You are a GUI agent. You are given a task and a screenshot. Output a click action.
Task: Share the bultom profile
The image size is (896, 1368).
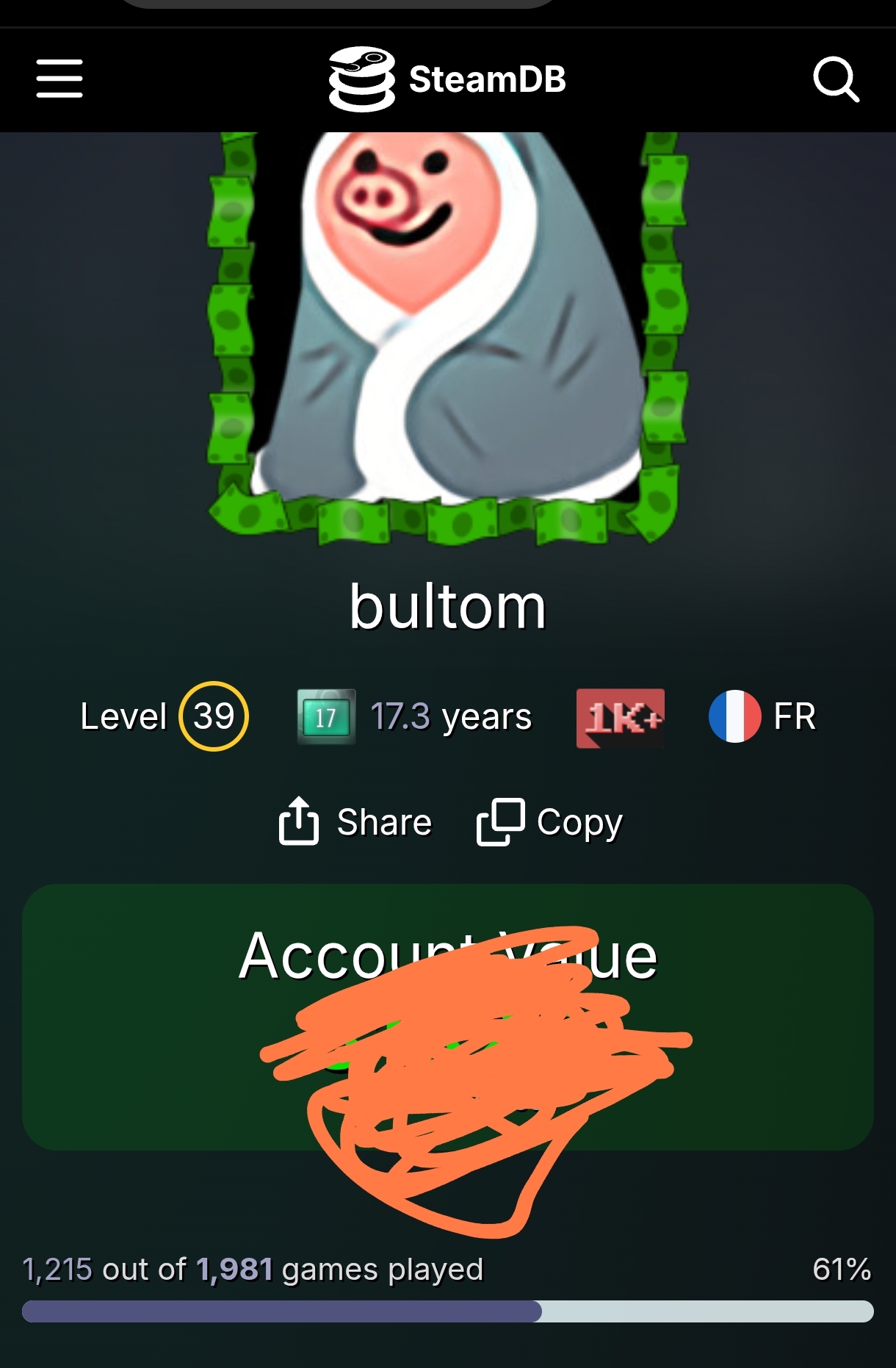355,821
